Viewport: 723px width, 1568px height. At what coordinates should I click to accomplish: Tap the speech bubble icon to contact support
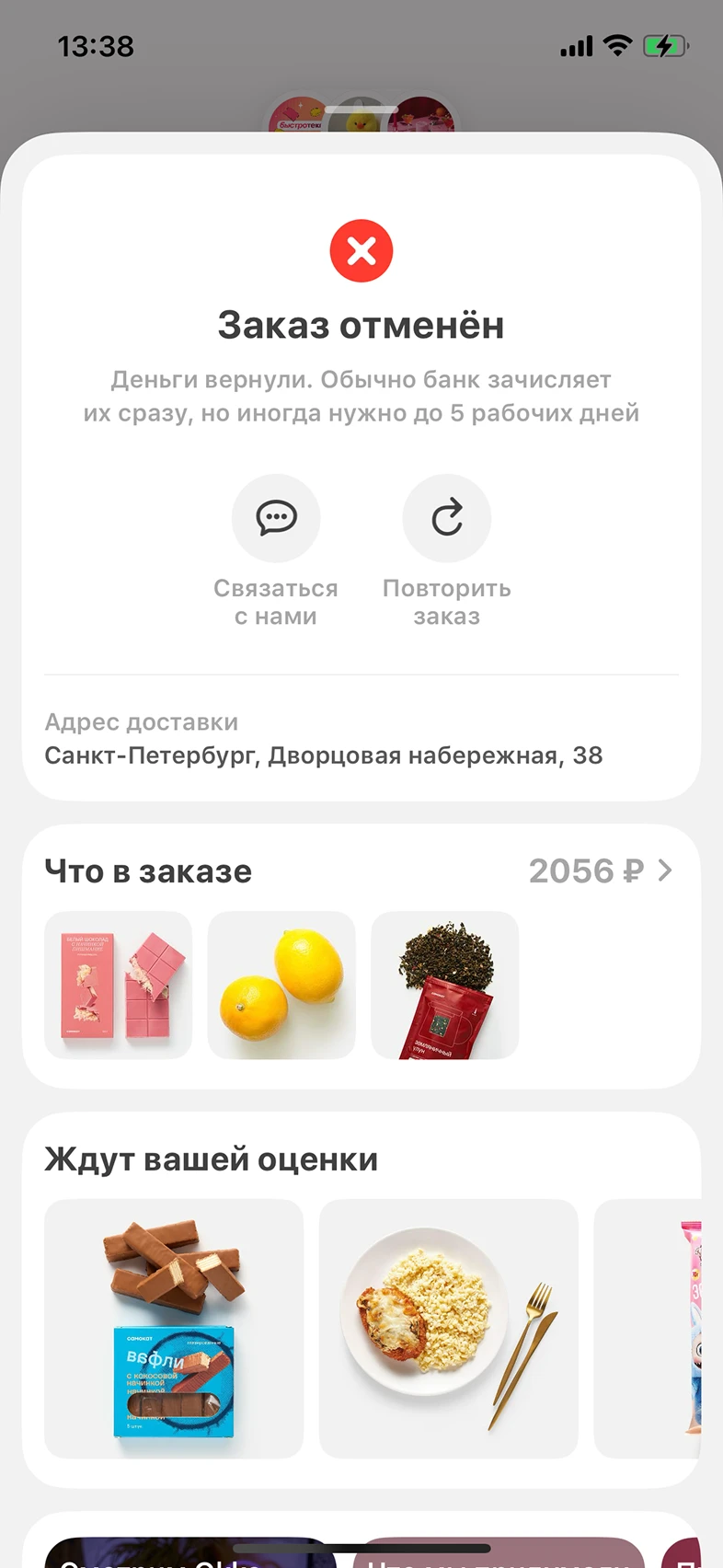click(x=276, y=517)
